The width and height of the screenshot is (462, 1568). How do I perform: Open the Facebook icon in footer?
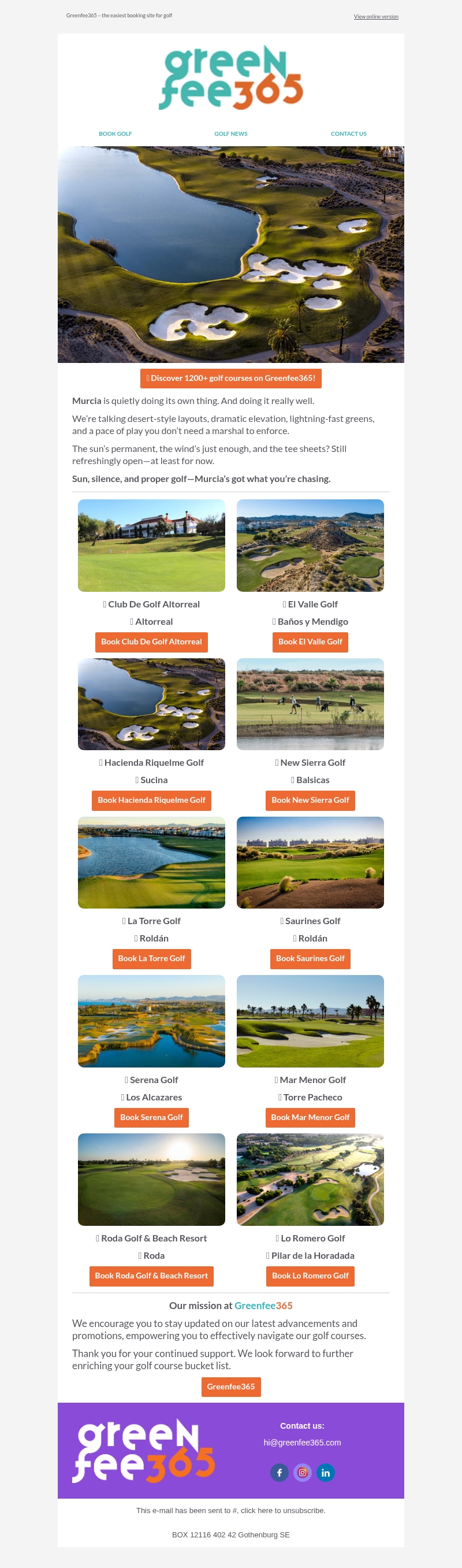pyautogui.click(x=279, y=1473)
